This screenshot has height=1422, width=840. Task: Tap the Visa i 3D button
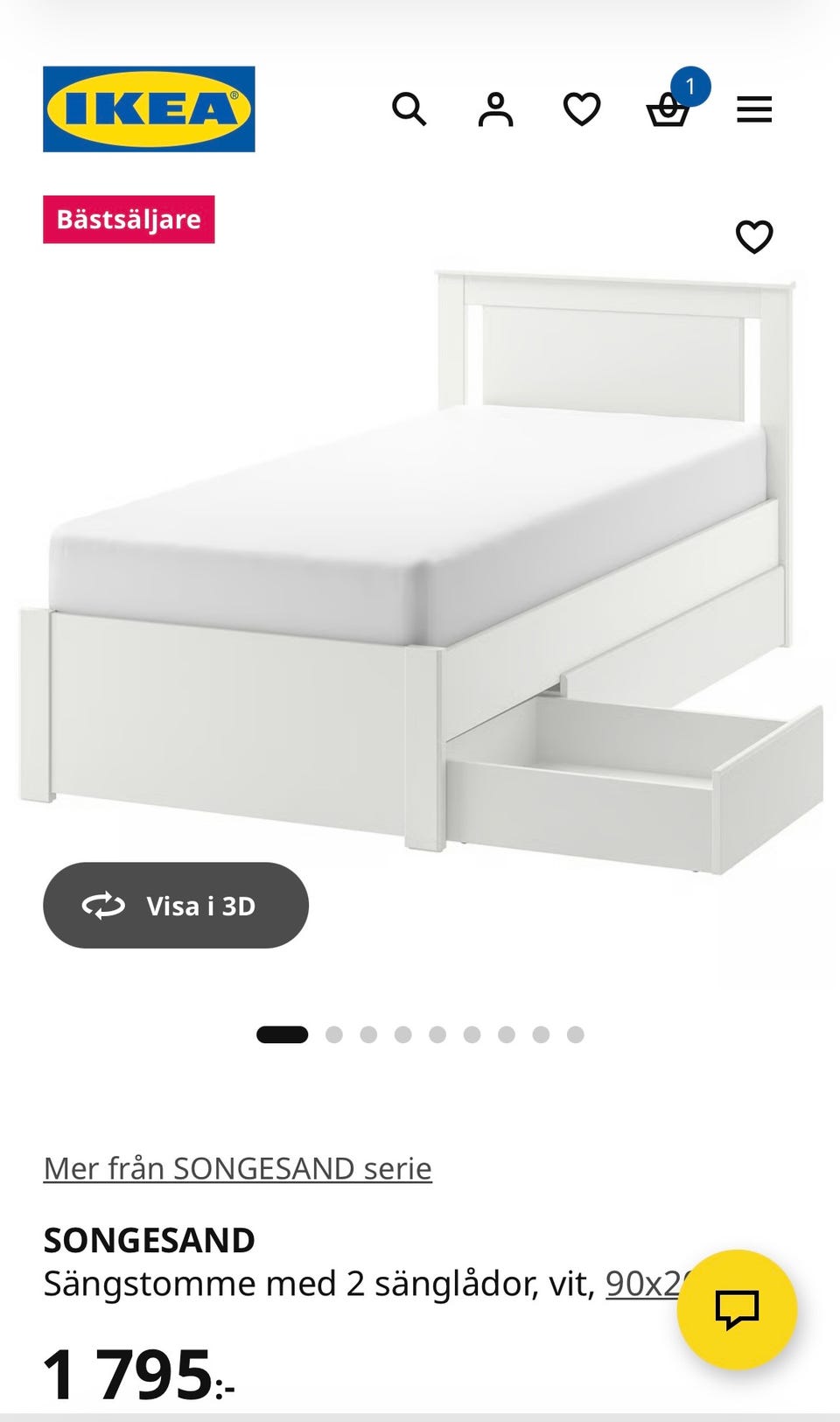pos(176,905)
